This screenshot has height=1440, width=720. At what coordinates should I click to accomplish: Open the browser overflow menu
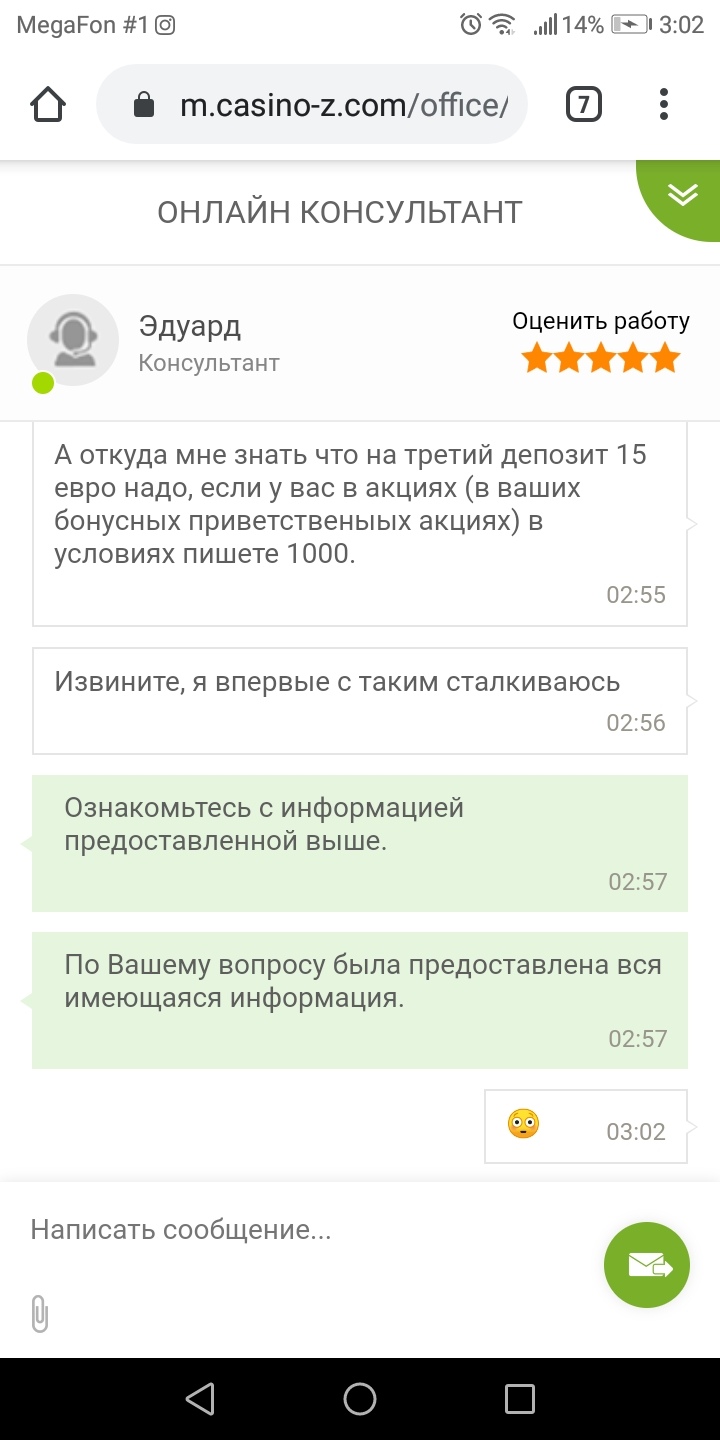(x=664, y=104)
